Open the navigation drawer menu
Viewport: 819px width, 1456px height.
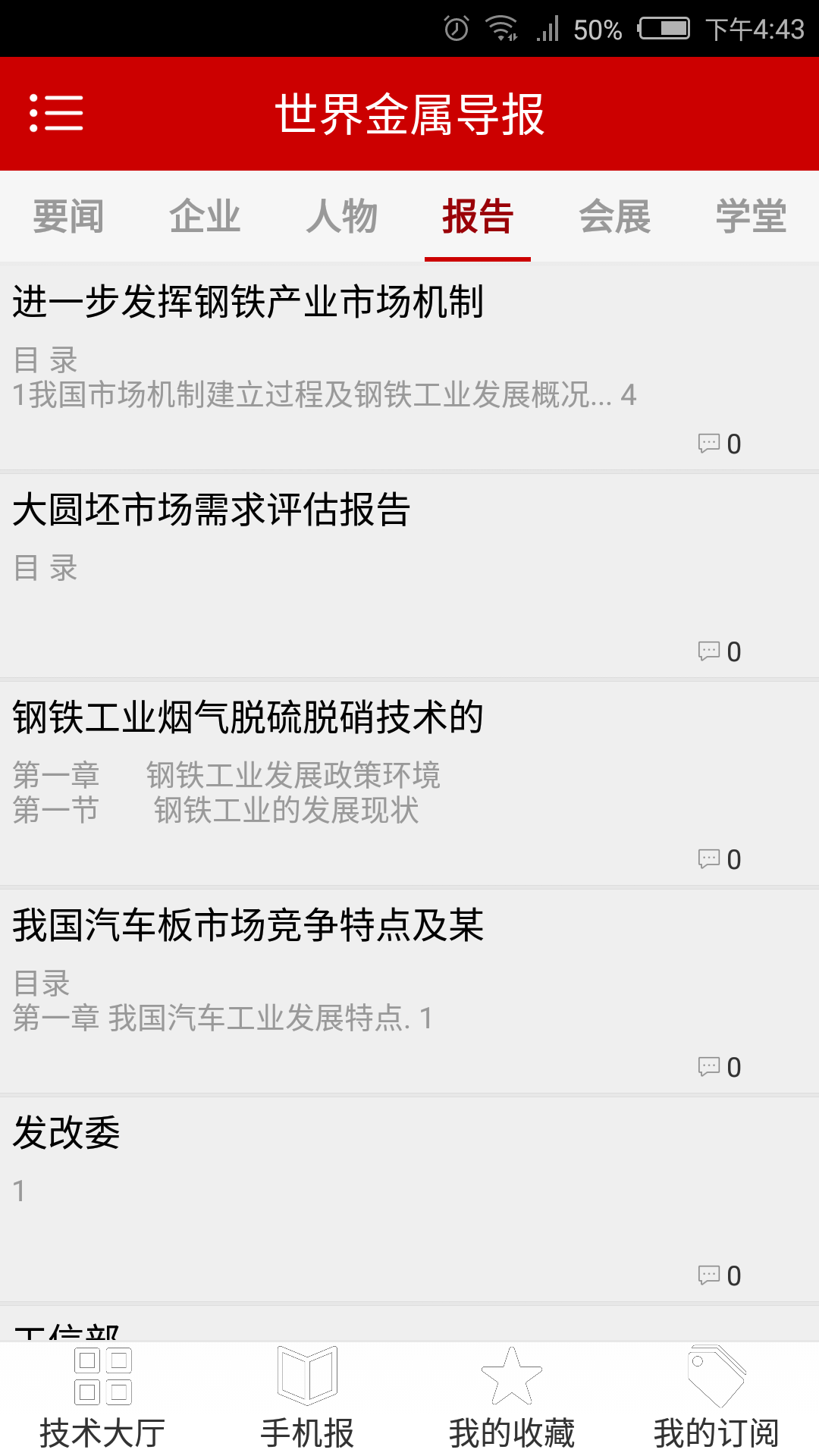57,114
